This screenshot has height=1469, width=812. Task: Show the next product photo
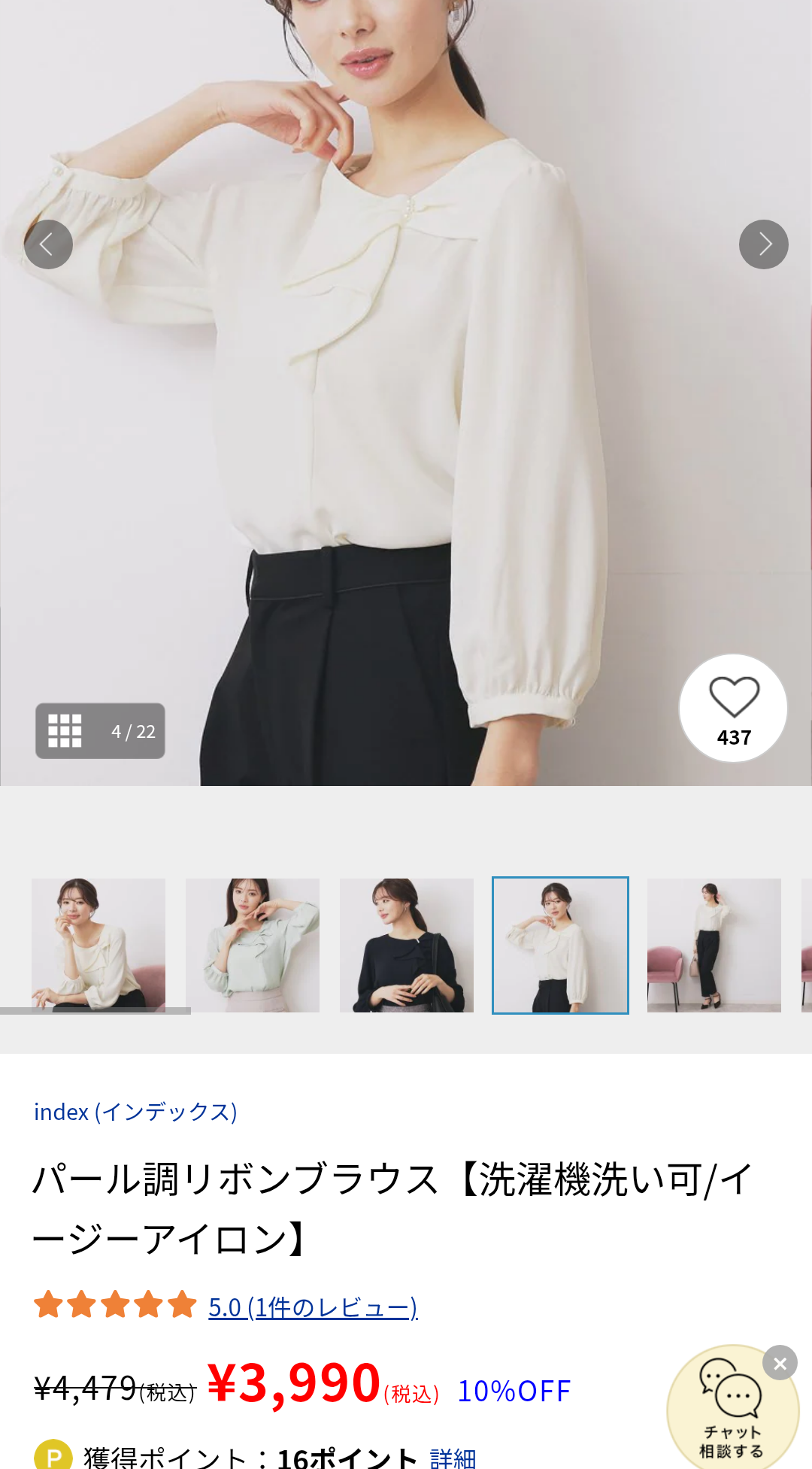763,244
